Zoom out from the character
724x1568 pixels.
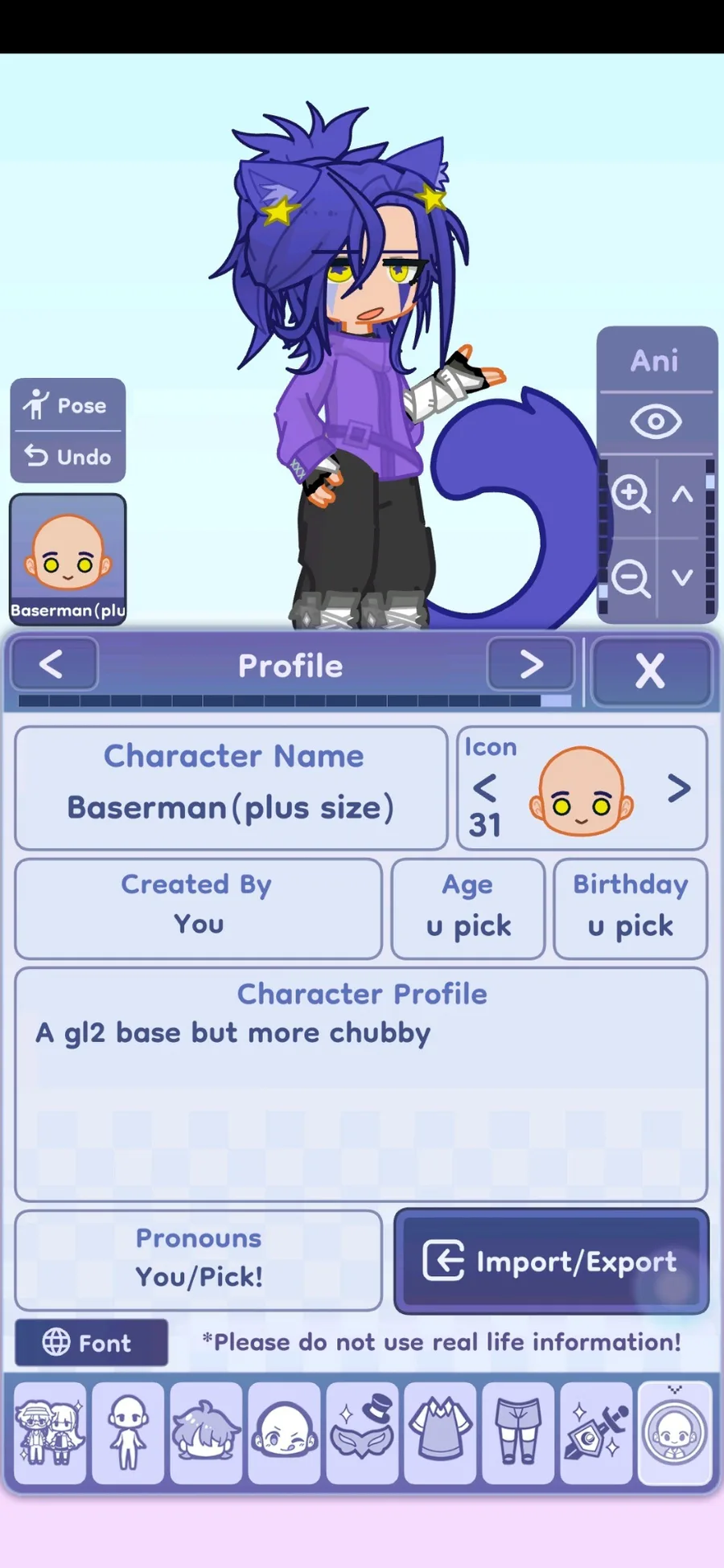pos(629,577)
